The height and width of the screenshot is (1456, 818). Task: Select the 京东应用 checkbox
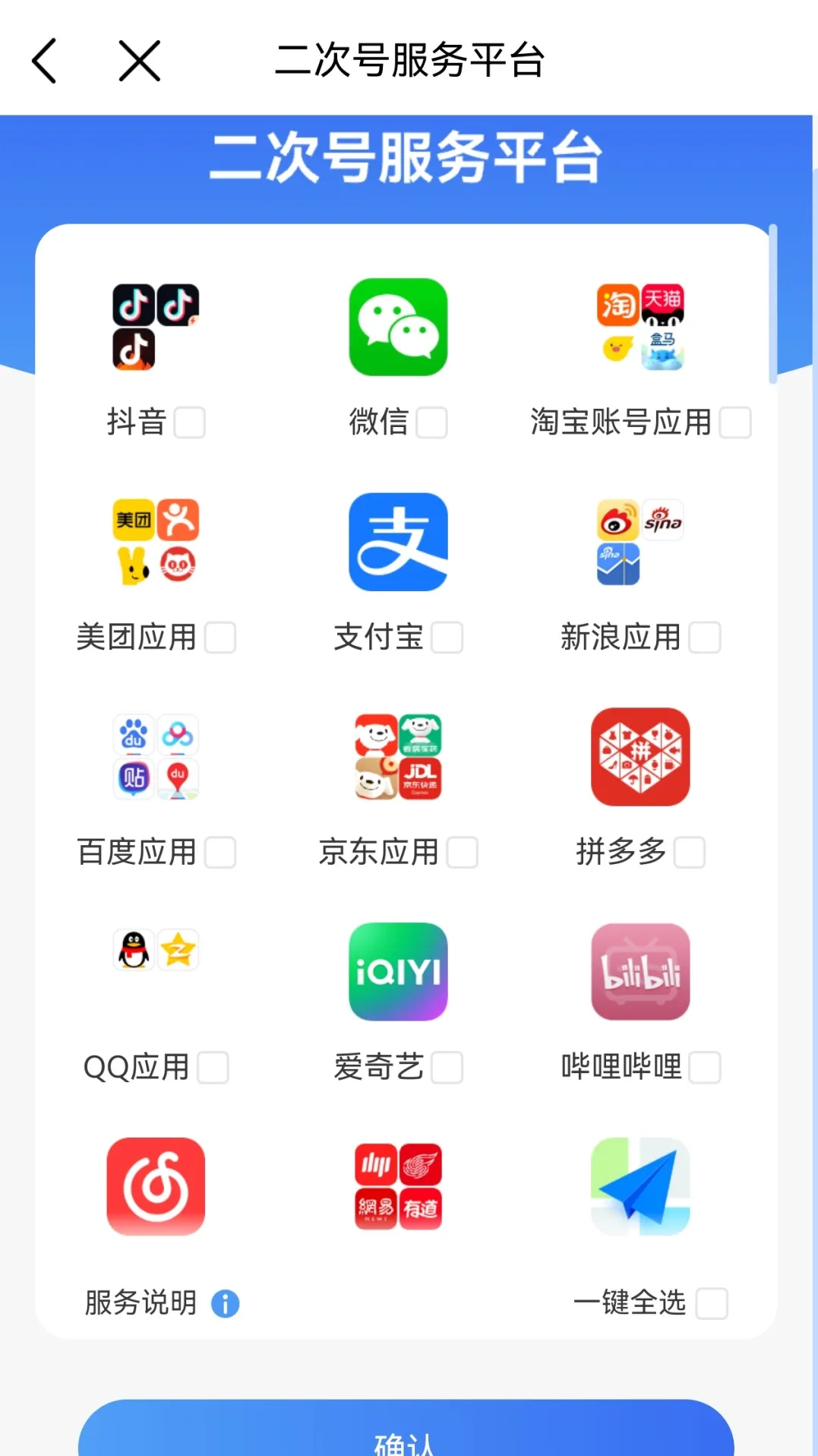pos(462,853)
